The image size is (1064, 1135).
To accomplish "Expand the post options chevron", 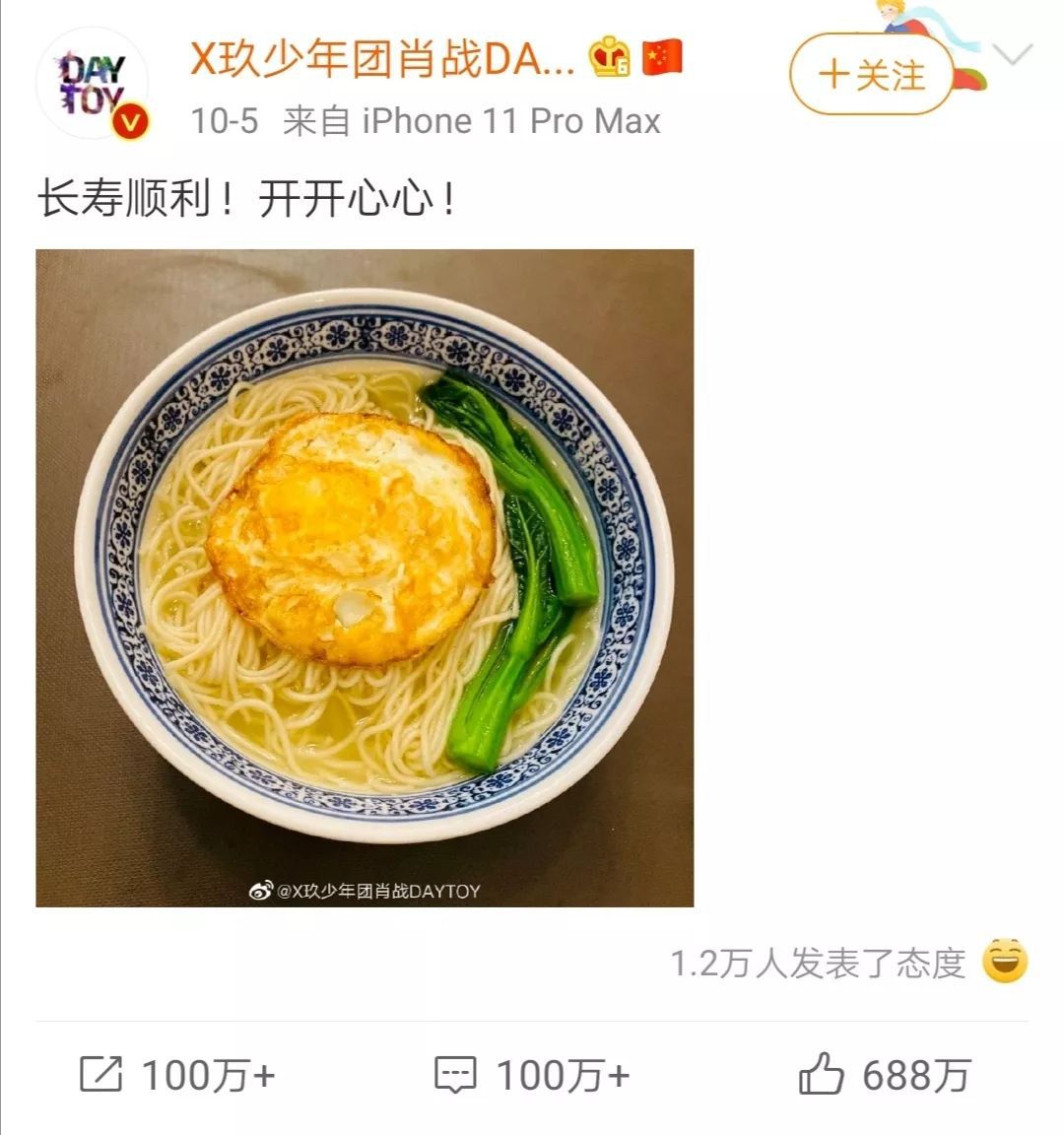I will (x=1013, y=54).
